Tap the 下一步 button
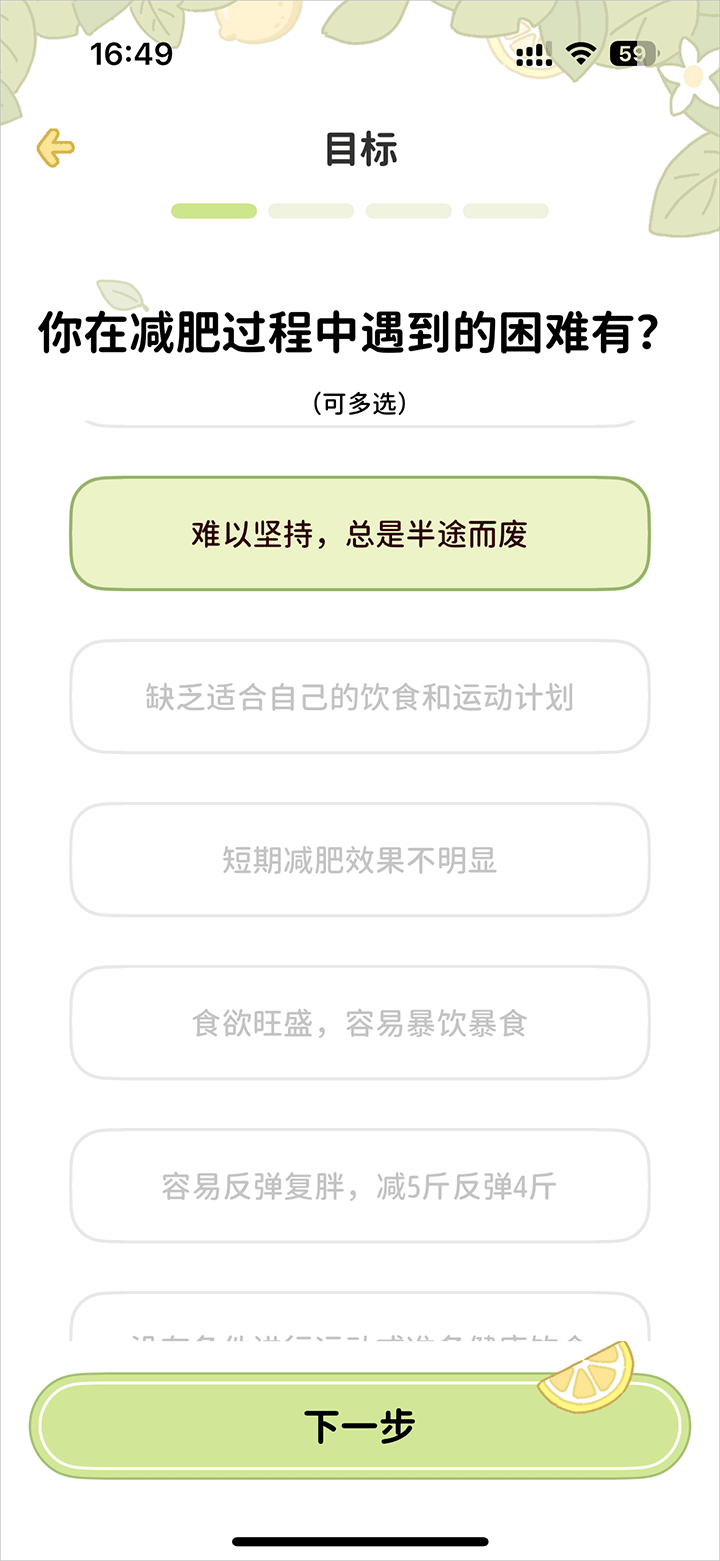Viewport: 720px width, 1561px height. click(x=359, y=1427)
